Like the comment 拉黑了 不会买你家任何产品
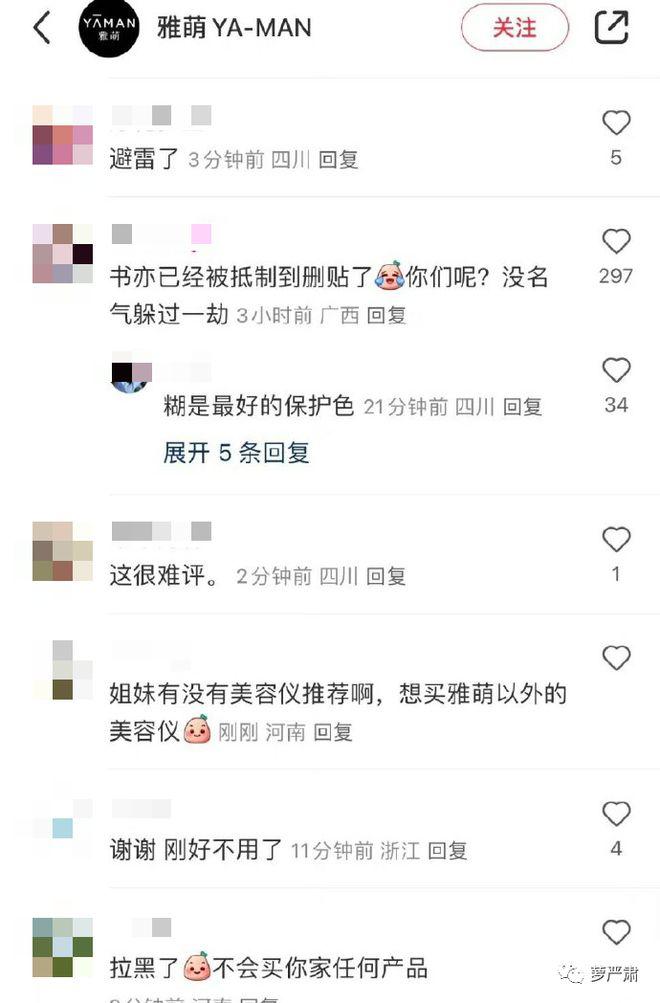Image resolution: width=660 pixels, height=1003 pixels. pyautogui.click(x=615, y=932)
